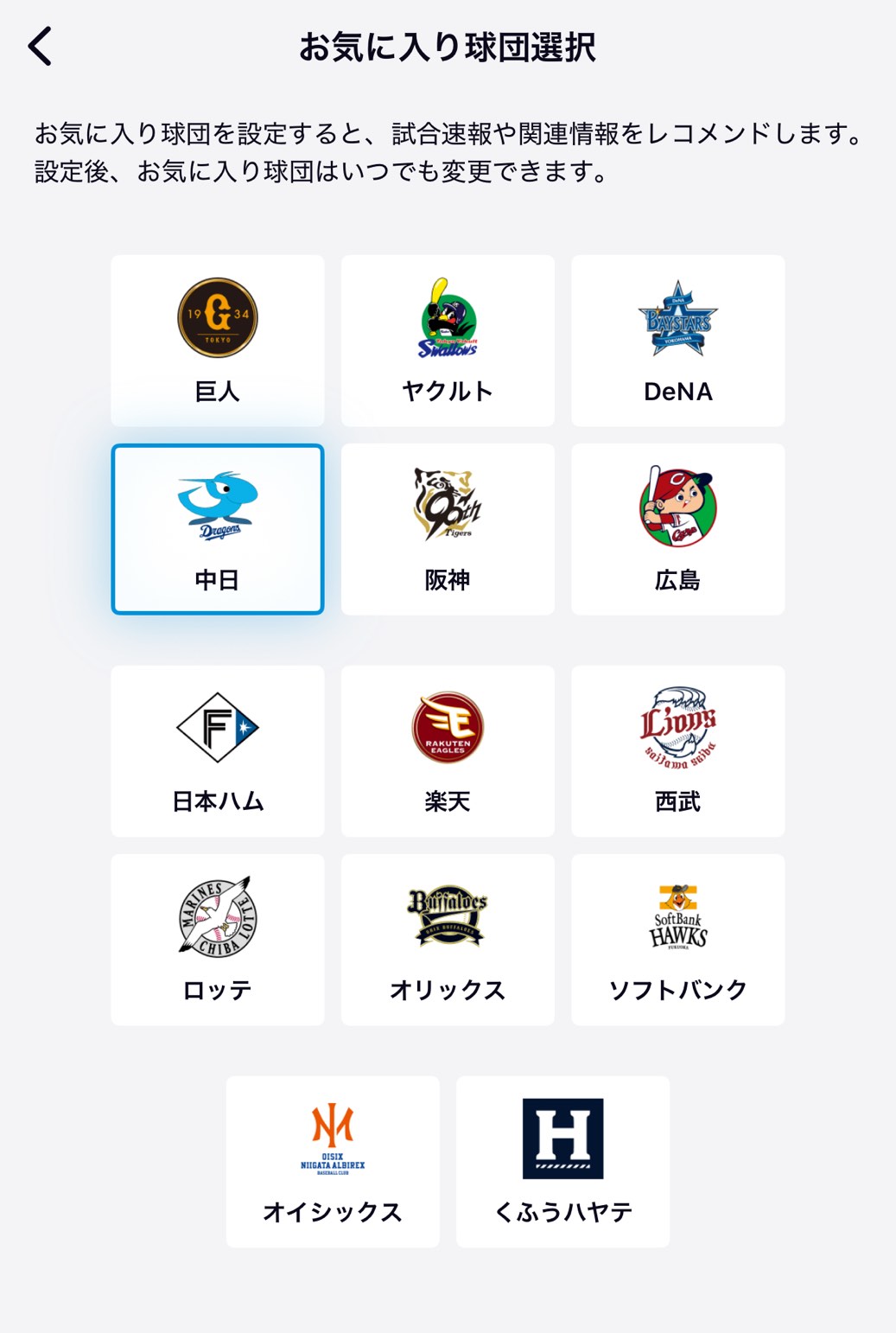Viewport: 896px width, 1333px height.
Task: Select the 巨人 team card
Action: (x=218, y=341)
